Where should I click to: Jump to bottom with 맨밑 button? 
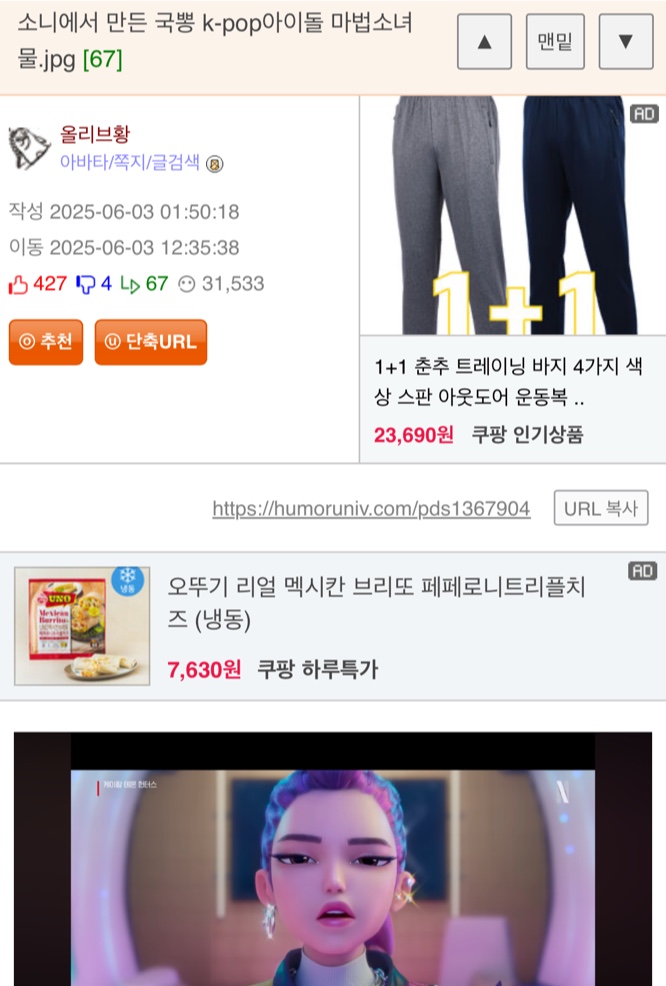[x=555, y=42]
